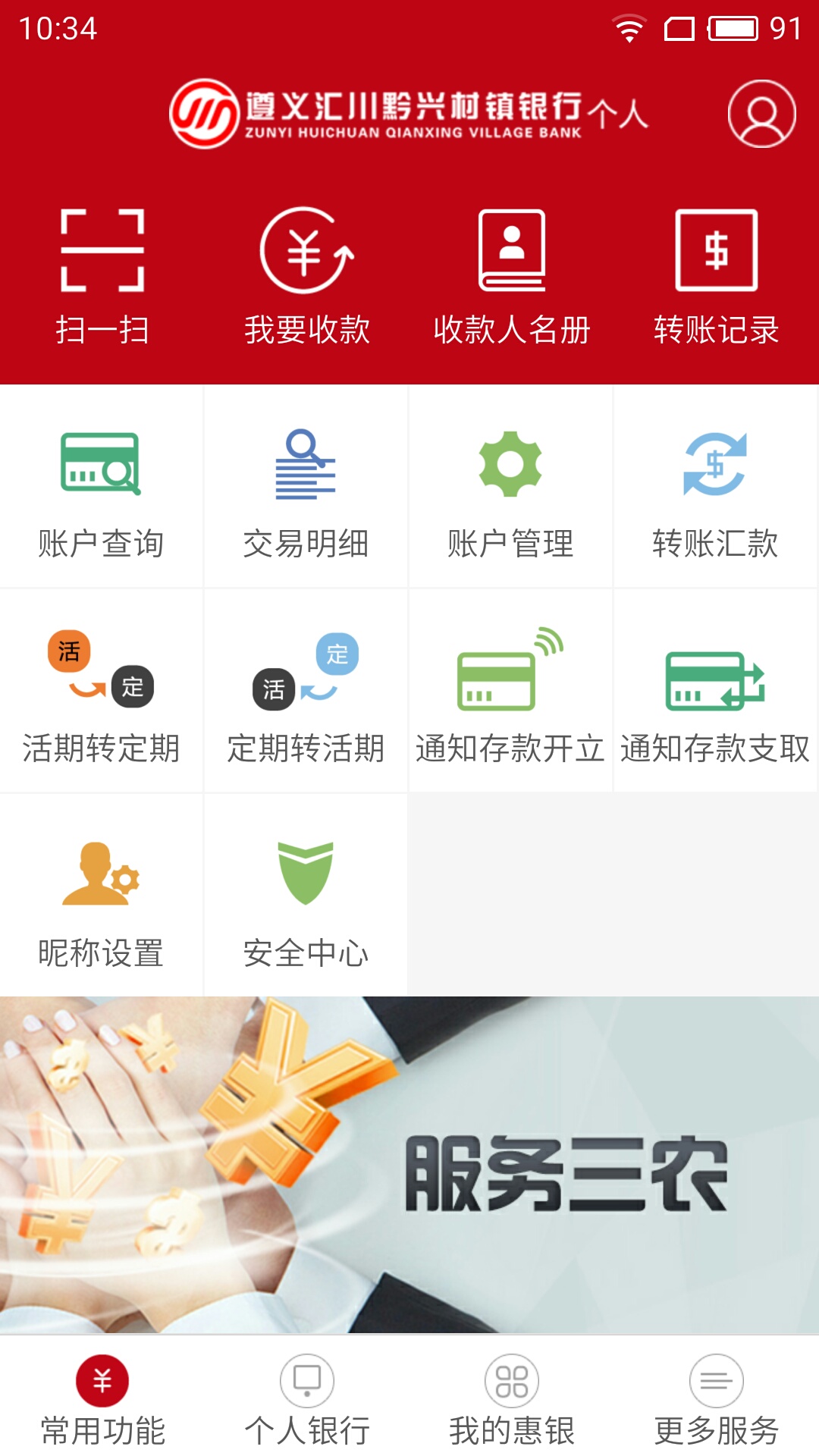Tap 我要收款 to receive payment
819x1456 pixels.
[307, 277]
